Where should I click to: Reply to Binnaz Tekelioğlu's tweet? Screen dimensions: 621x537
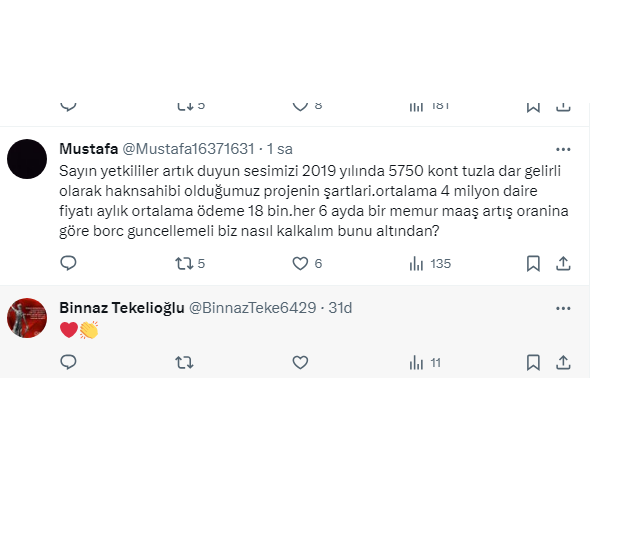pos(68,362)
